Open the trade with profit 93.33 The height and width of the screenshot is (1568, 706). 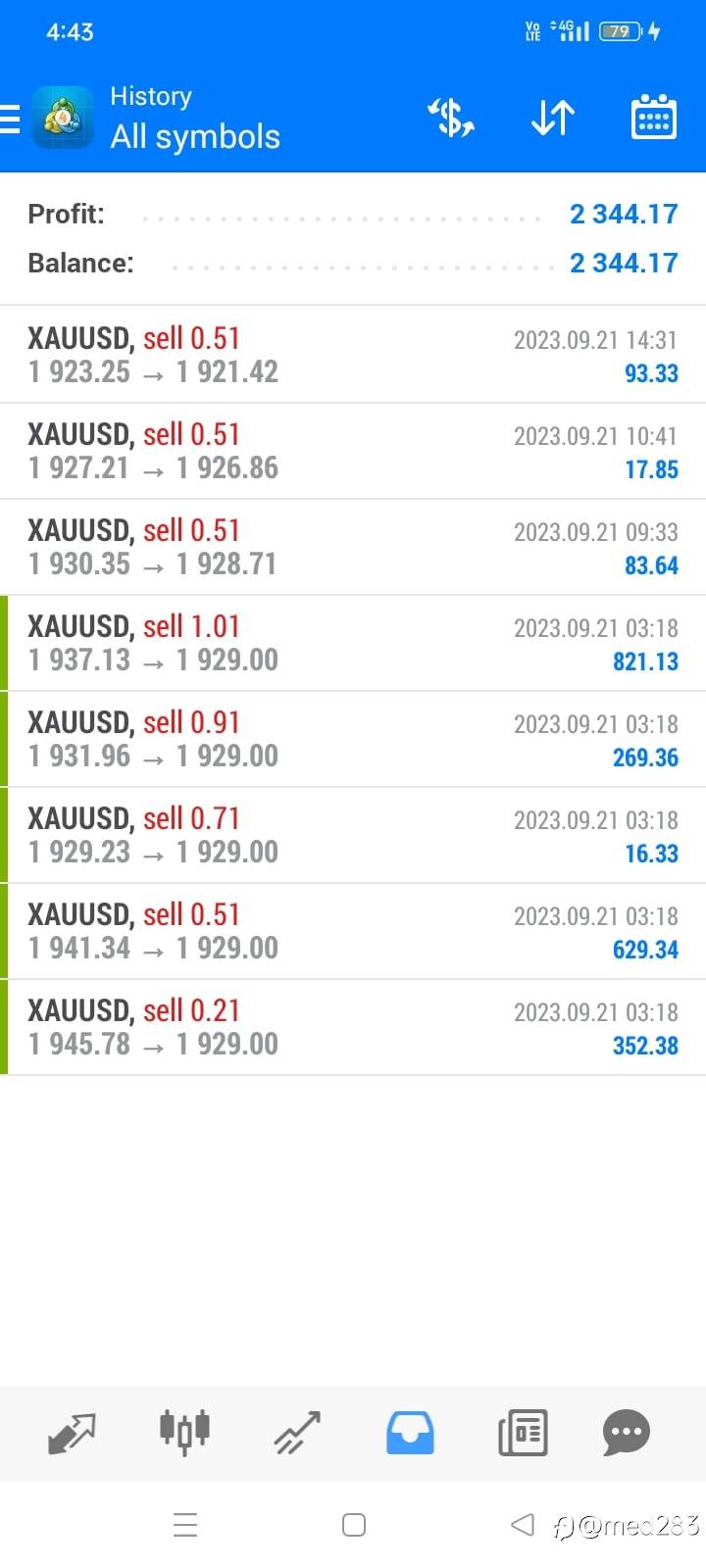tap(353, 355)
